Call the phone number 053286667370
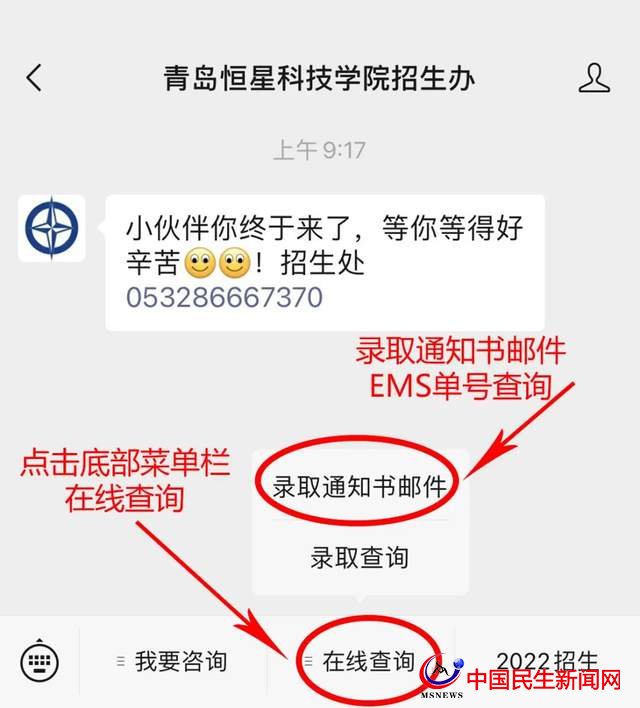The width and height of the screenshot is (640, 708). pos(224,297)
